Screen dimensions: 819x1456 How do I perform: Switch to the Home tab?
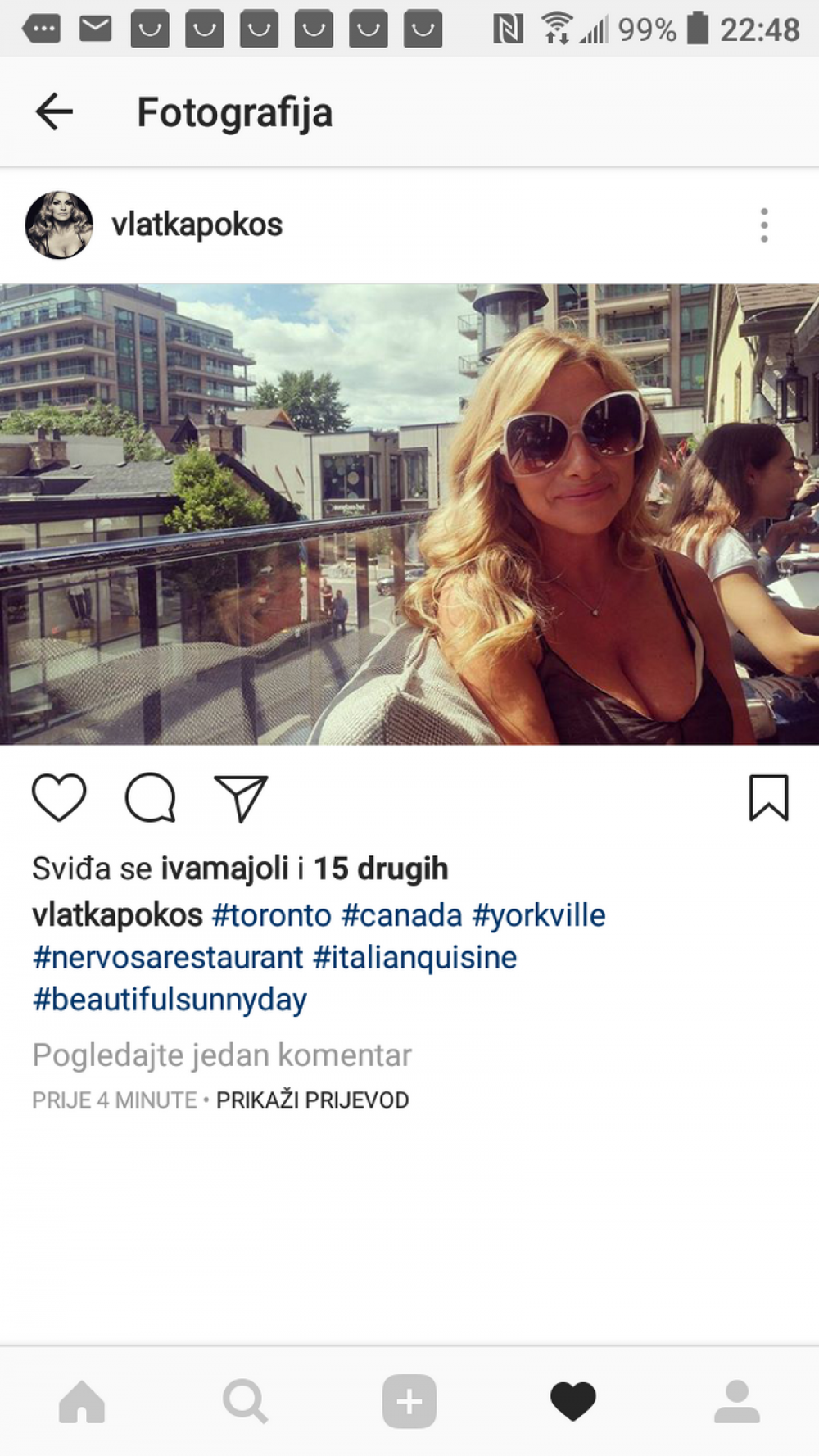click(x=82, y=1401)
